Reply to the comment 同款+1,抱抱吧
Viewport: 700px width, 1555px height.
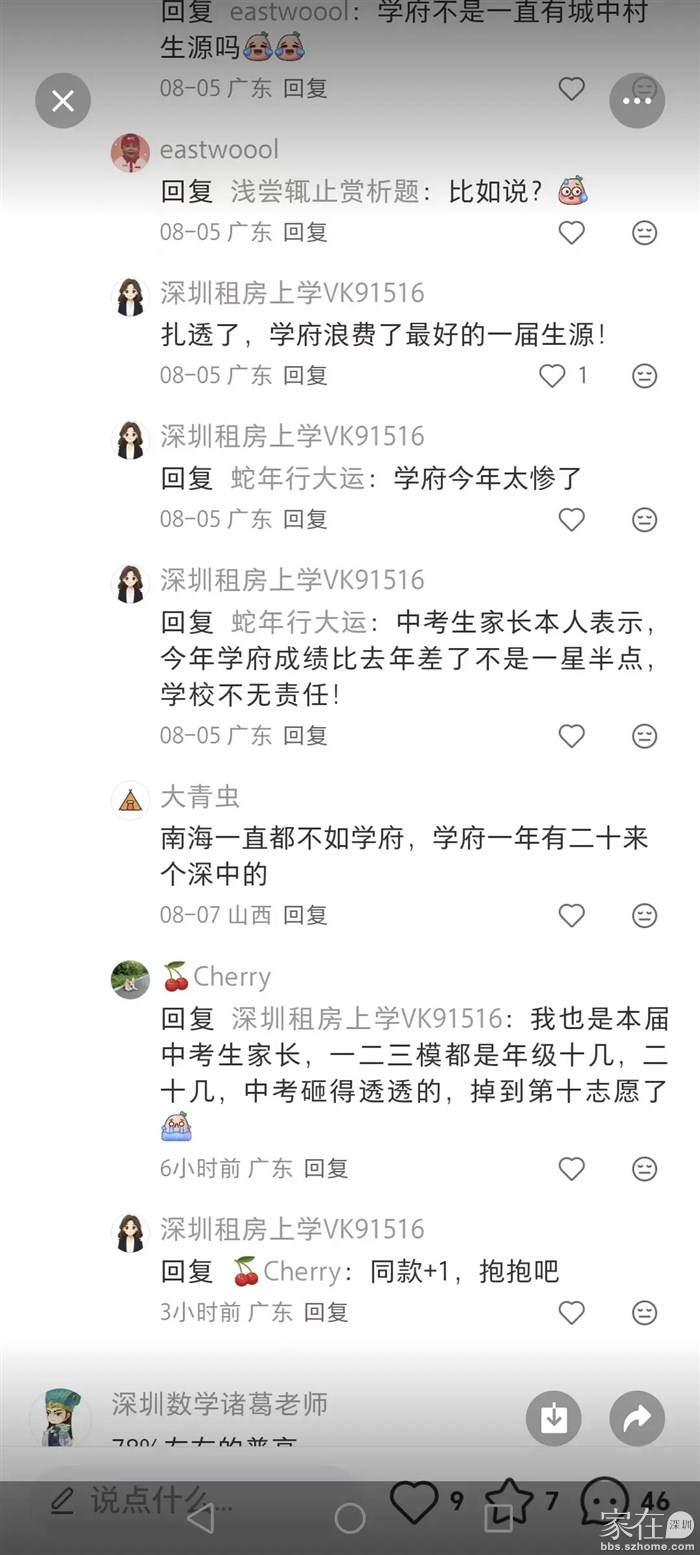(x=326, y=1312)
